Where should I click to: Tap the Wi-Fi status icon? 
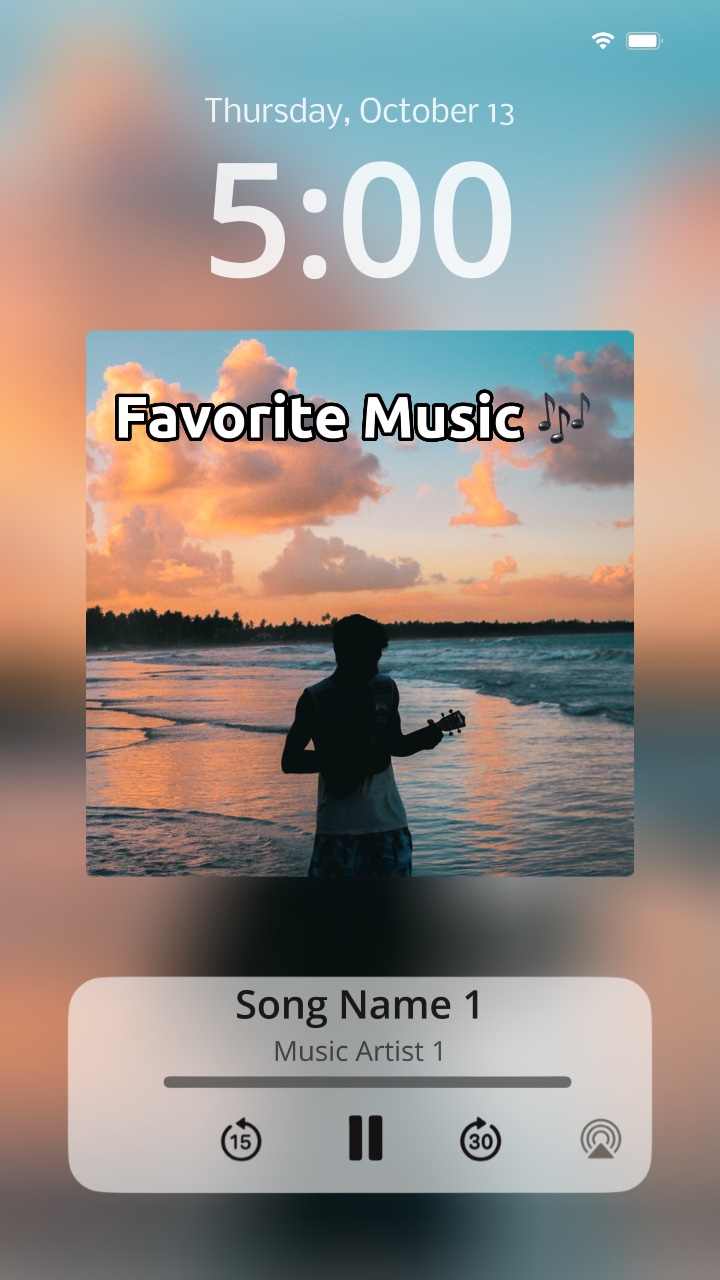coord(601,39)
